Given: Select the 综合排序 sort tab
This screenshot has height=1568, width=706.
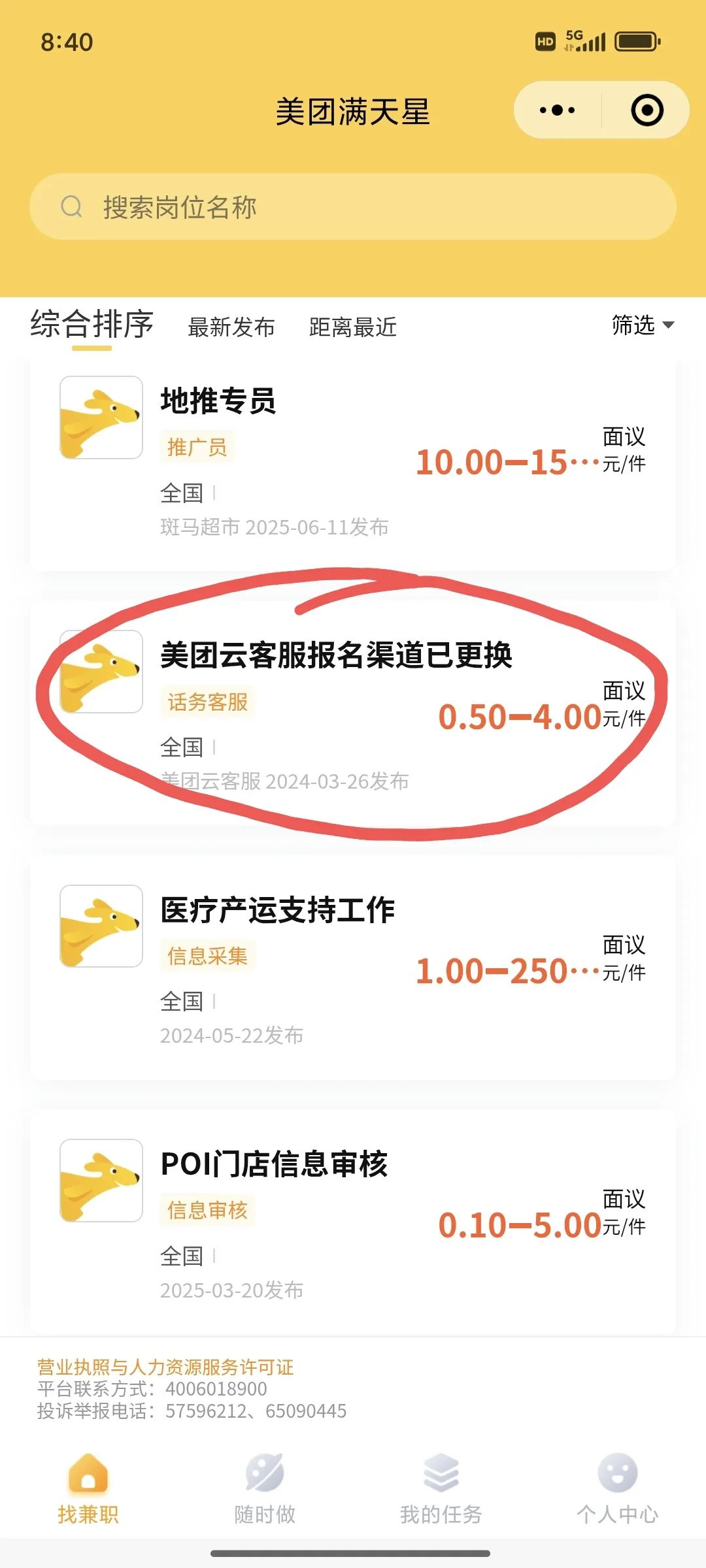Looking at the screenshot, I should [x=92, y=325].
